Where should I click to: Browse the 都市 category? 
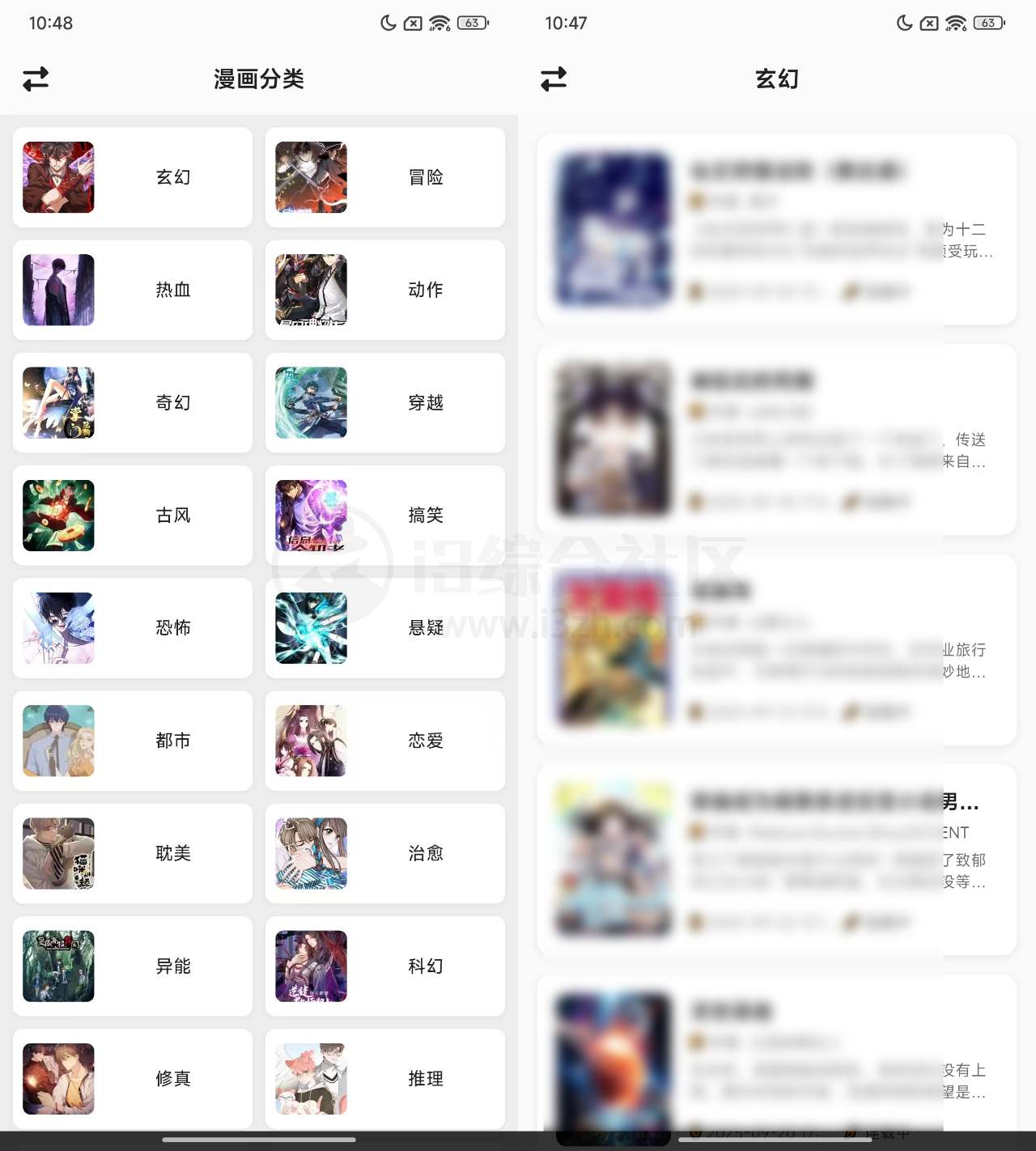133,741
